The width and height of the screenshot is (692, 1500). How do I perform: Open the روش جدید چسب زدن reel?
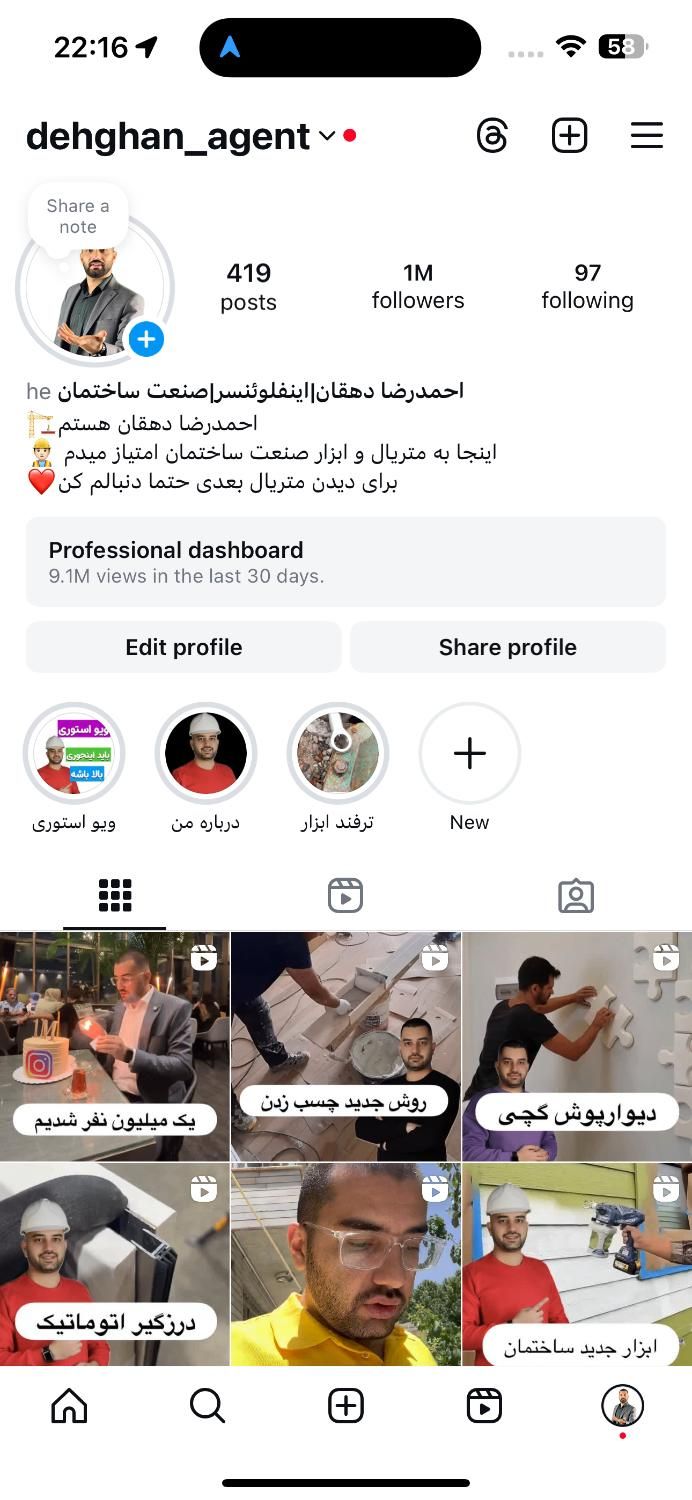[x=345, y=1045]
